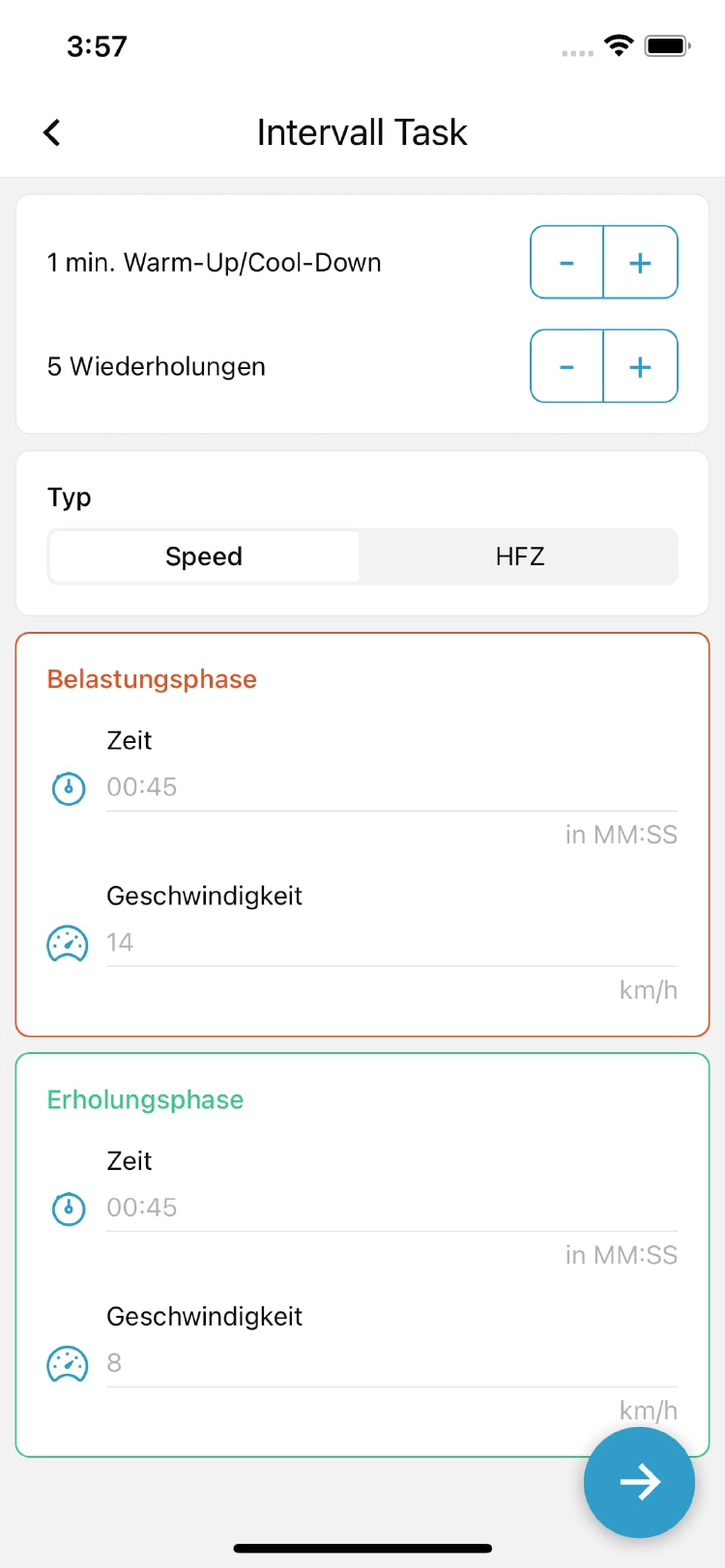Edit Zeit field in Erholungsphase
The width and height of the screenshot is (725, 1568).
391,1208
